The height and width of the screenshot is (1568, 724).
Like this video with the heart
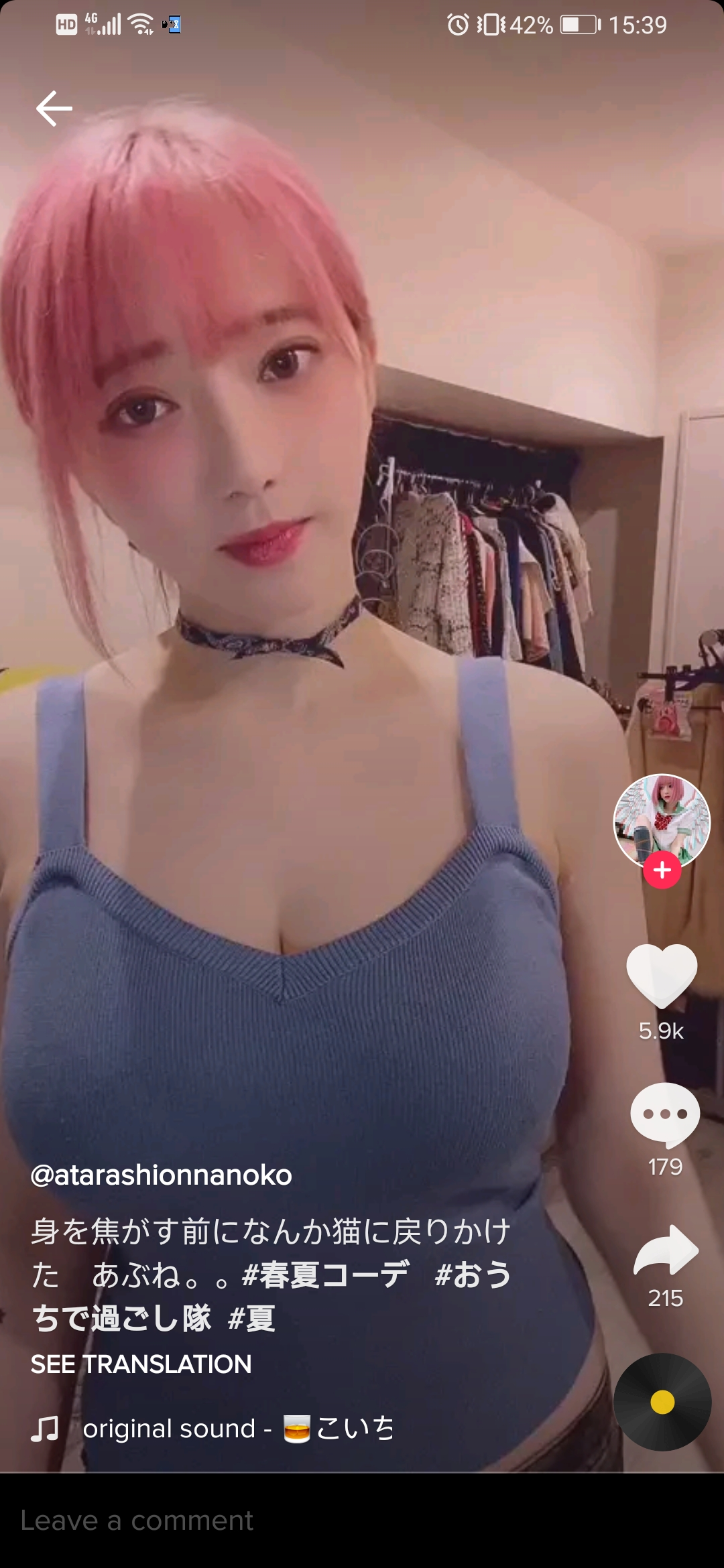pos(662,976)
